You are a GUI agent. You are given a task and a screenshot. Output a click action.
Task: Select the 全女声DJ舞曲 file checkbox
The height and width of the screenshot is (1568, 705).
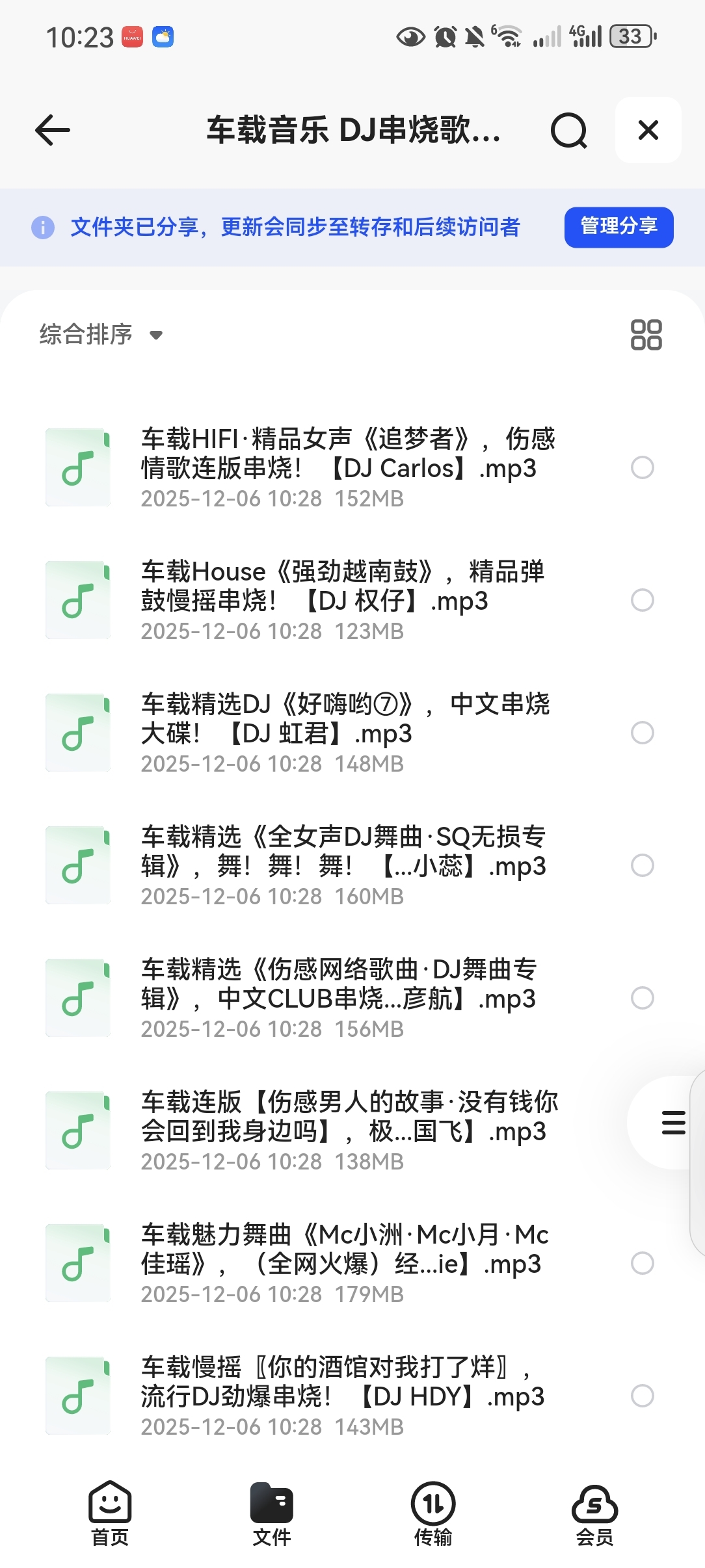pos(642,865)
